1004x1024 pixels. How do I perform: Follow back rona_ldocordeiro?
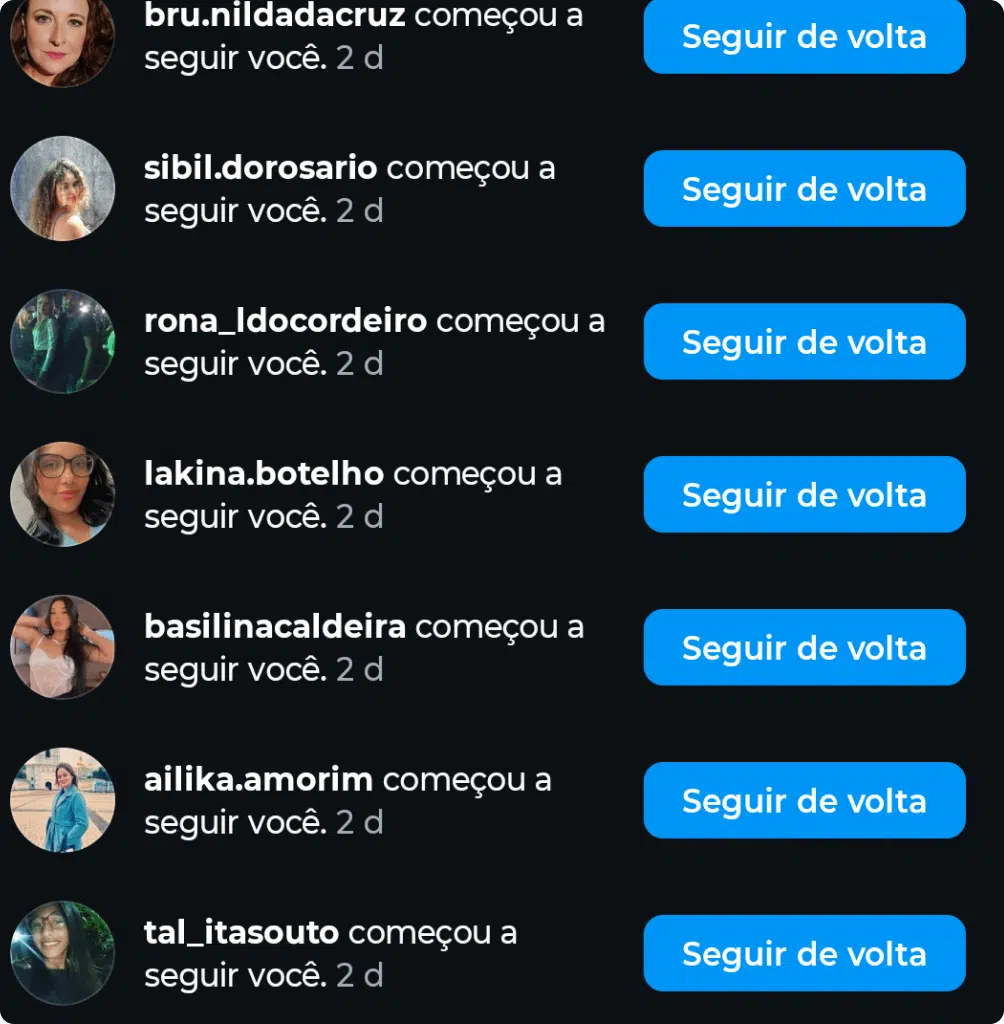click(804, 342)
